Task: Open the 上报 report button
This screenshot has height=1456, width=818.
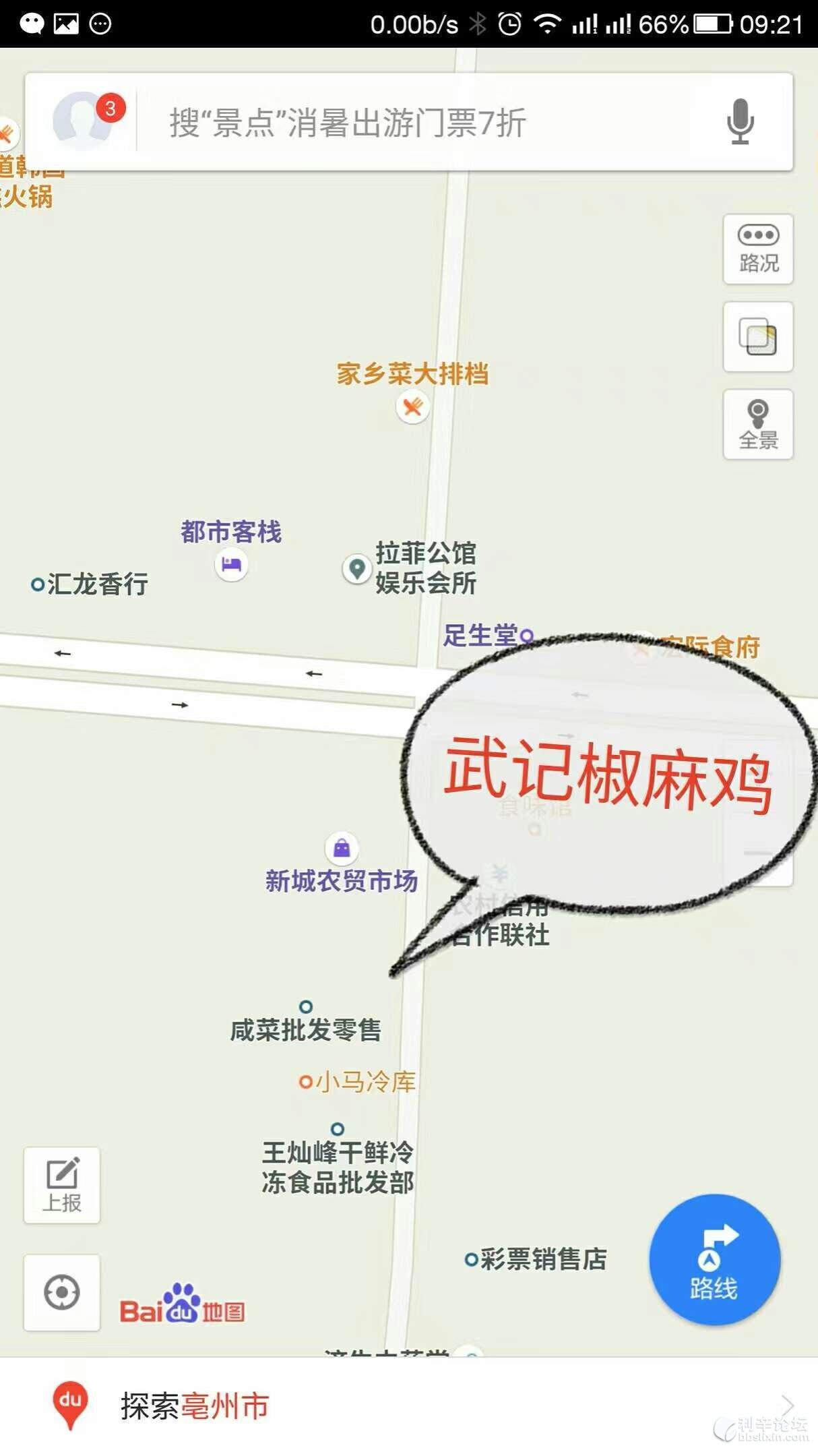Action: click(x=62, y=1185)
